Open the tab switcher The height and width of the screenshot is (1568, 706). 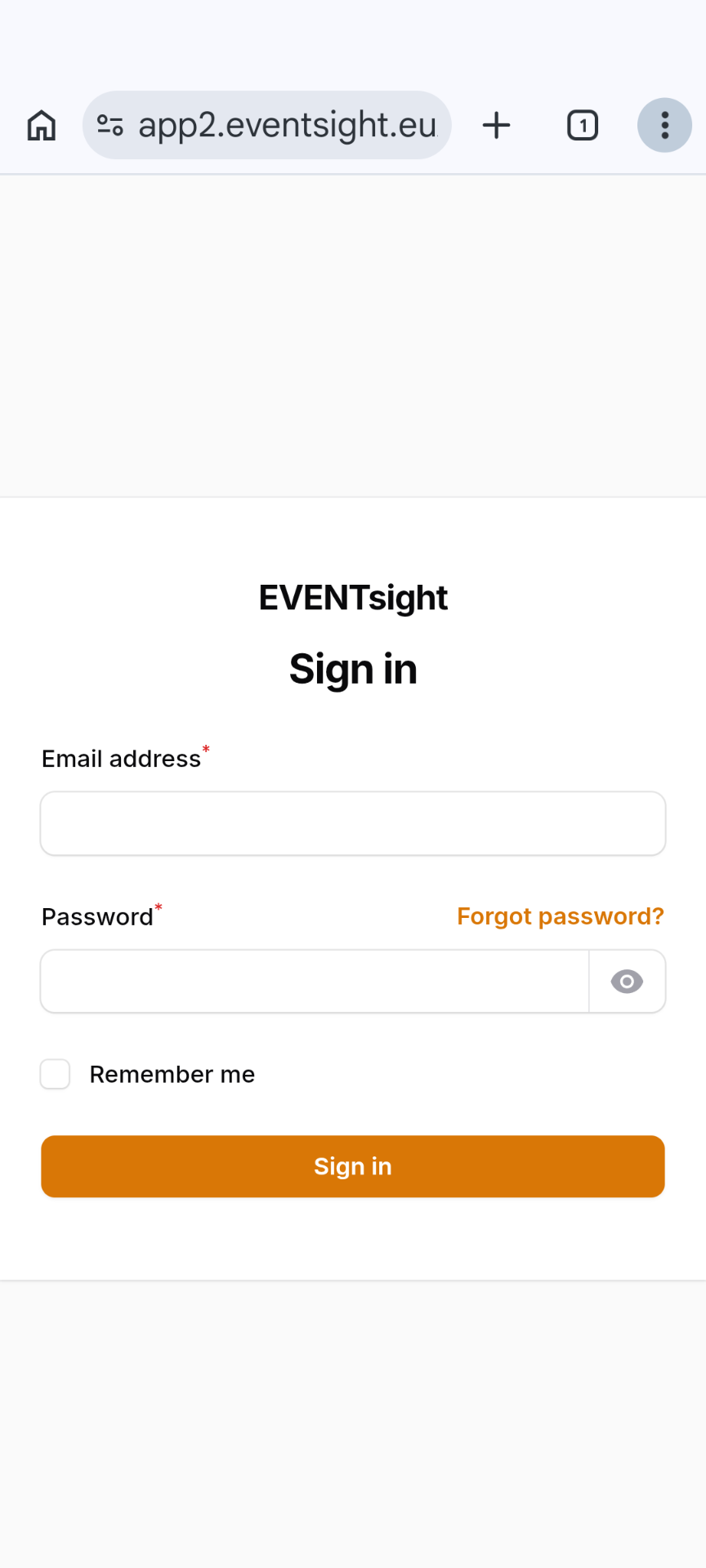(x=583, y=126)
